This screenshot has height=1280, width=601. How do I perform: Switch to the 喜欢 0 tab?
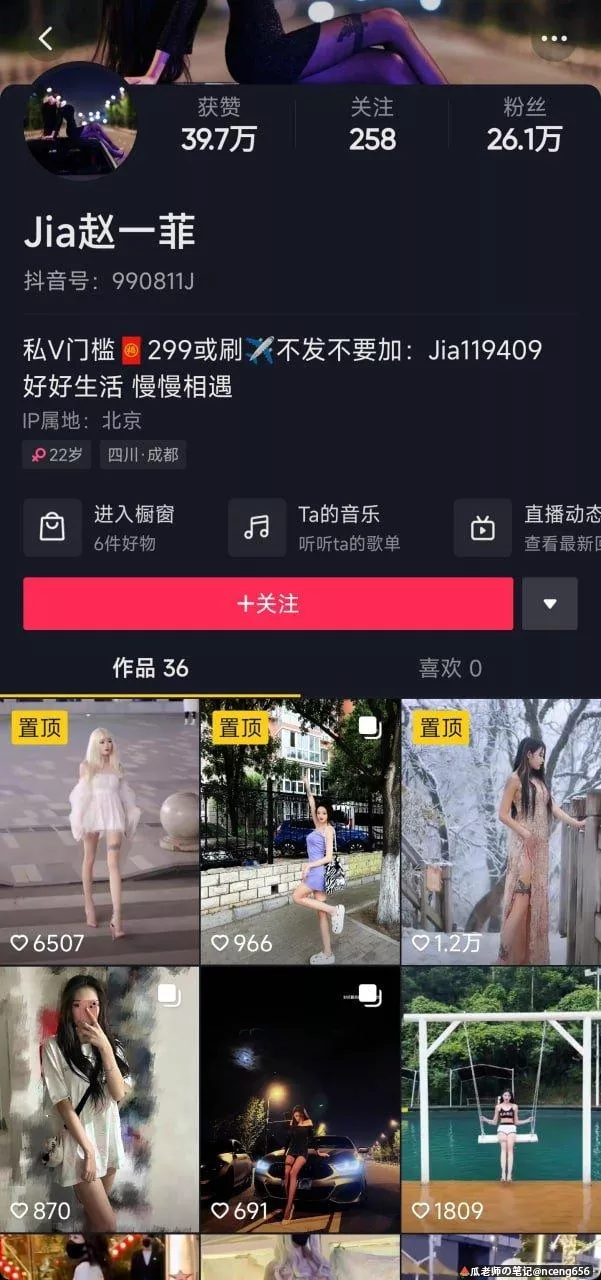click(450, 668)
